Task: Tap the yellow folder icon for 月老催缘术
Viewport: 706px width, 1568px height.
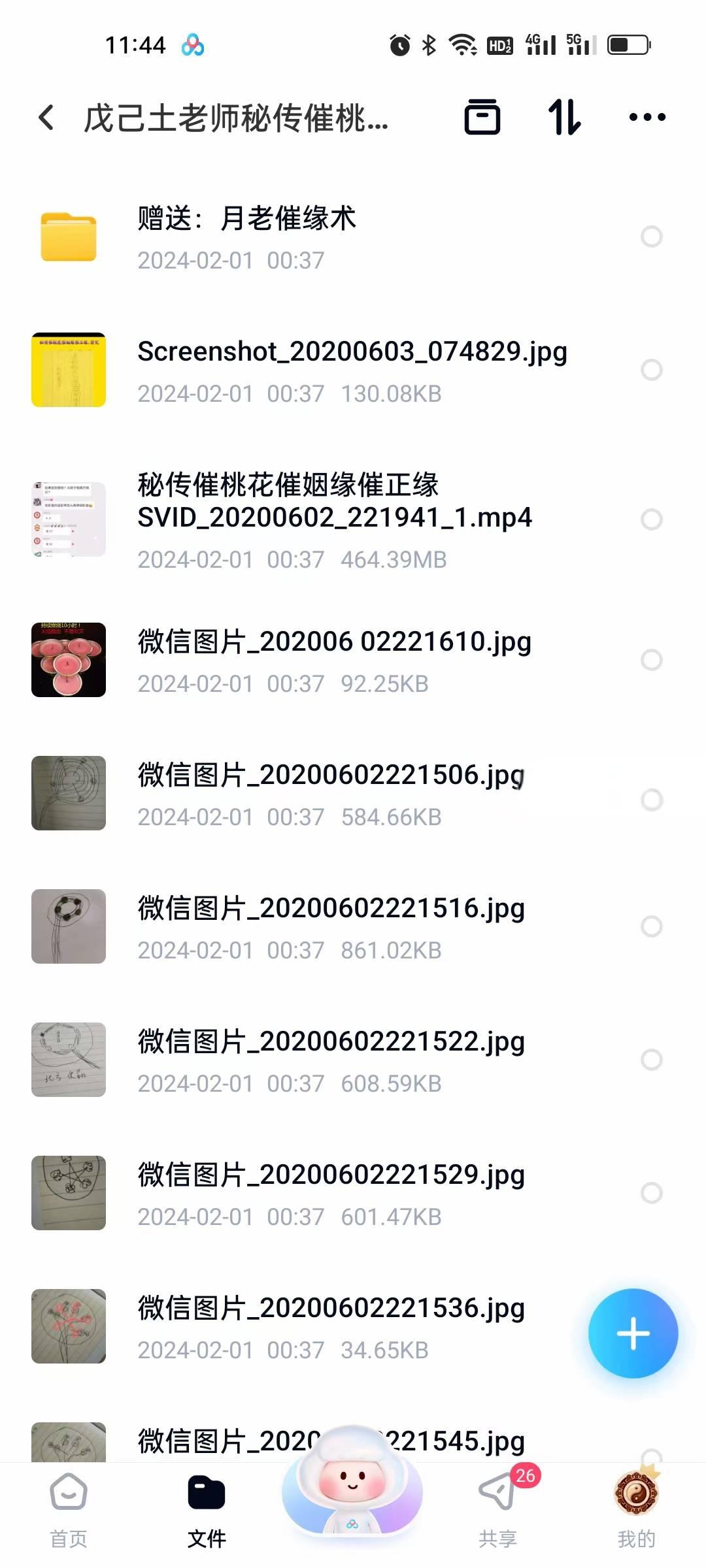Action: pos(68,237)
